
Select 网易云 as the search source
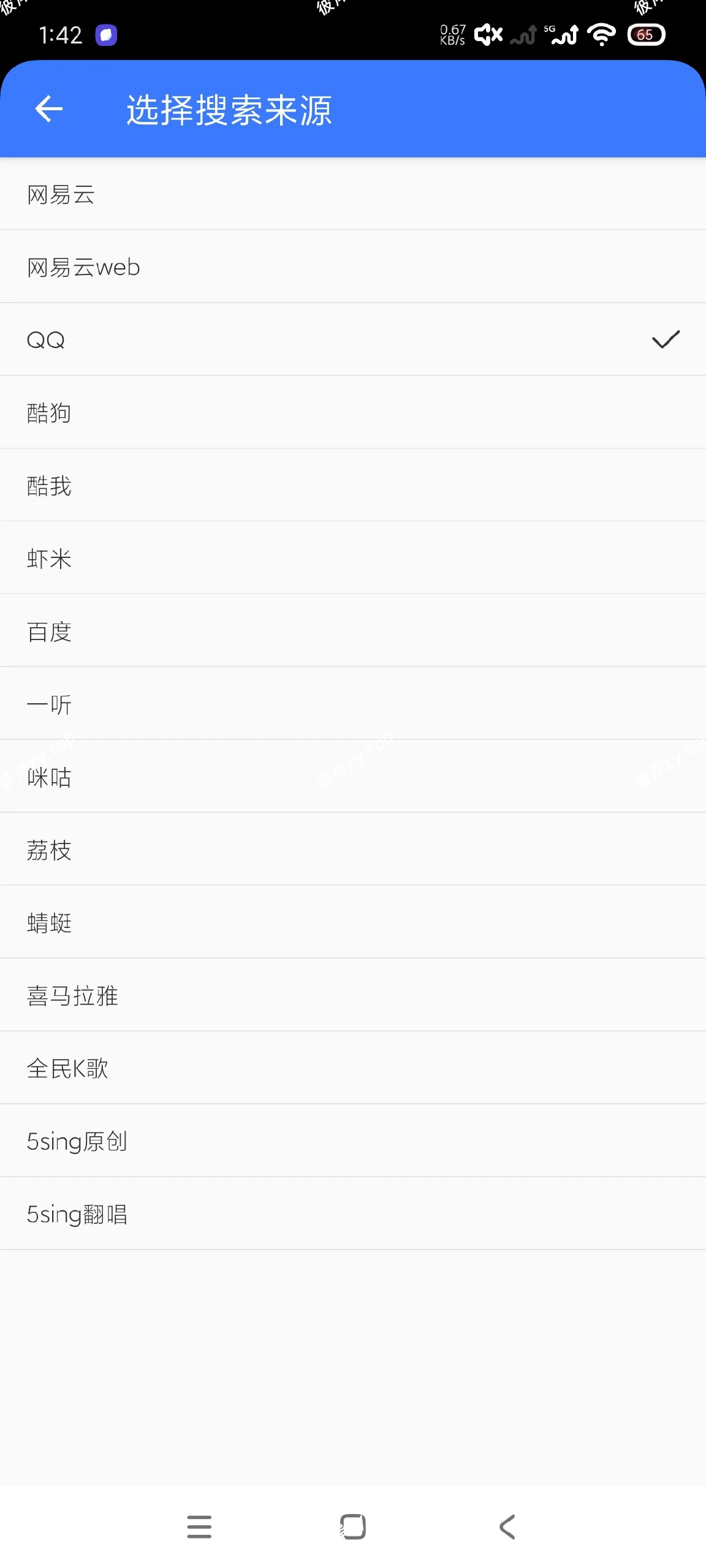tap(61, 194)
